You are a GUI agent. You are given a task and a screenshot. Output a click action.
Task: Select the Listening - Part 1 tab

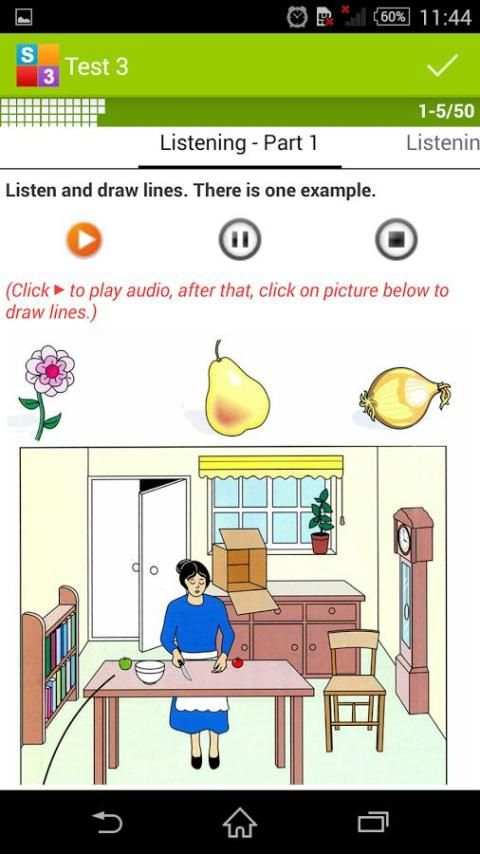coord(239,143)
